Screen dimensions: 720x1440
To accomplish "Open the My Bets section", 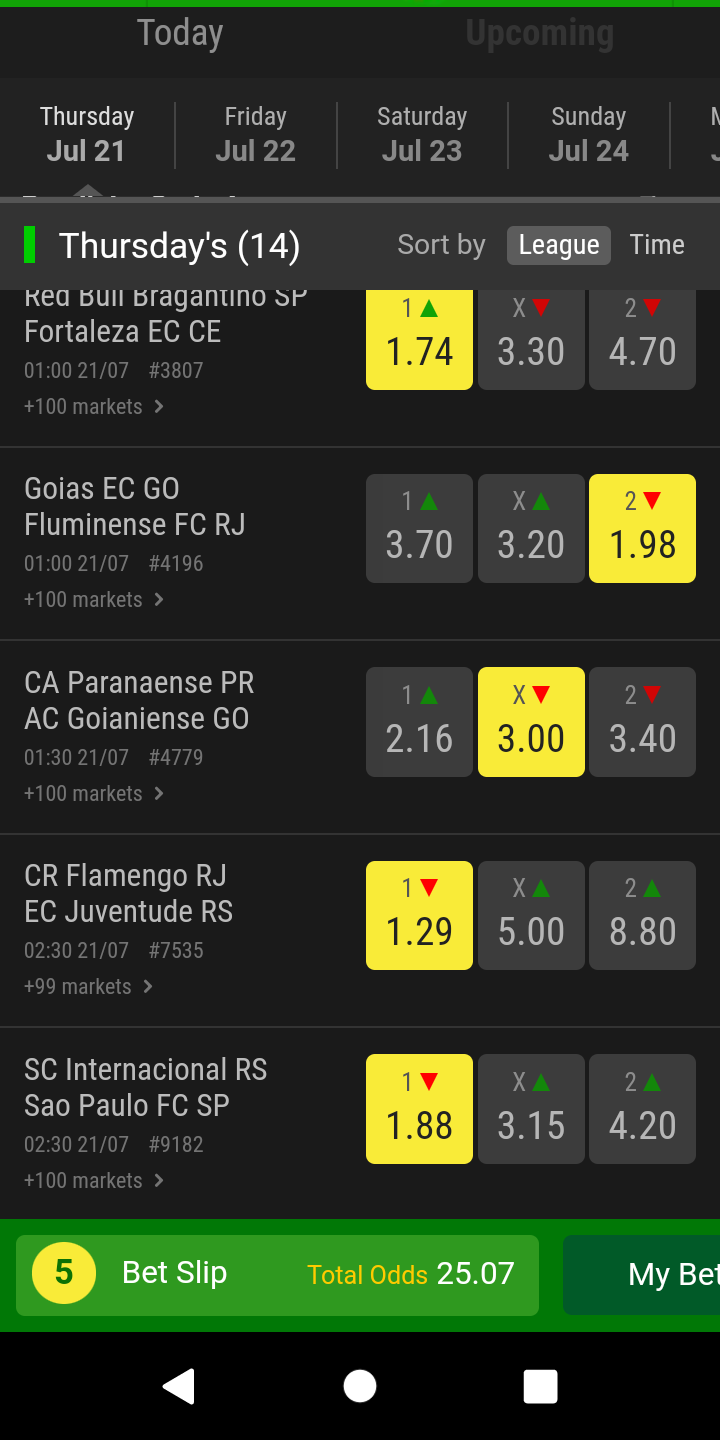I will click(642, 1275).
